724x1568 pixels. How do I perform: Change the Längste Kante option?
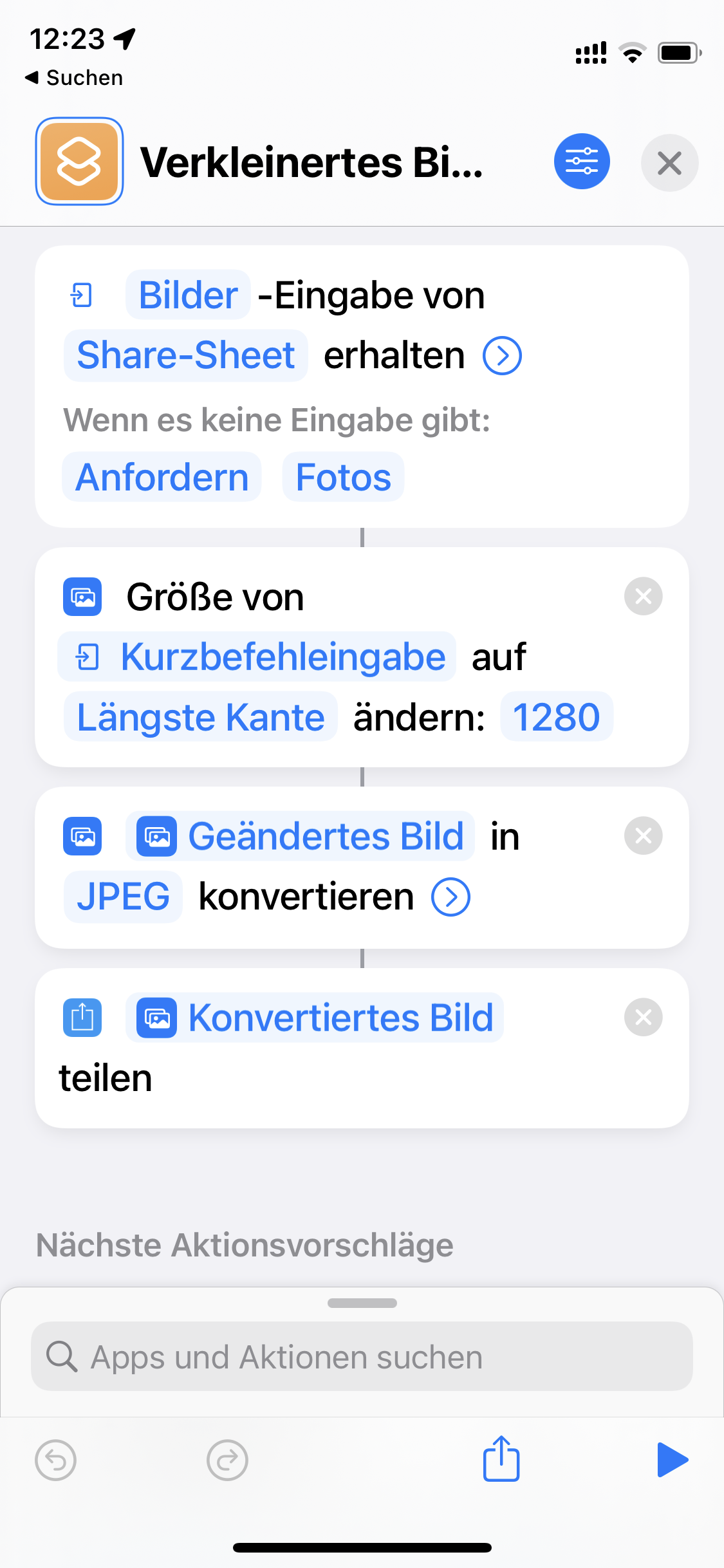point(200,717)
